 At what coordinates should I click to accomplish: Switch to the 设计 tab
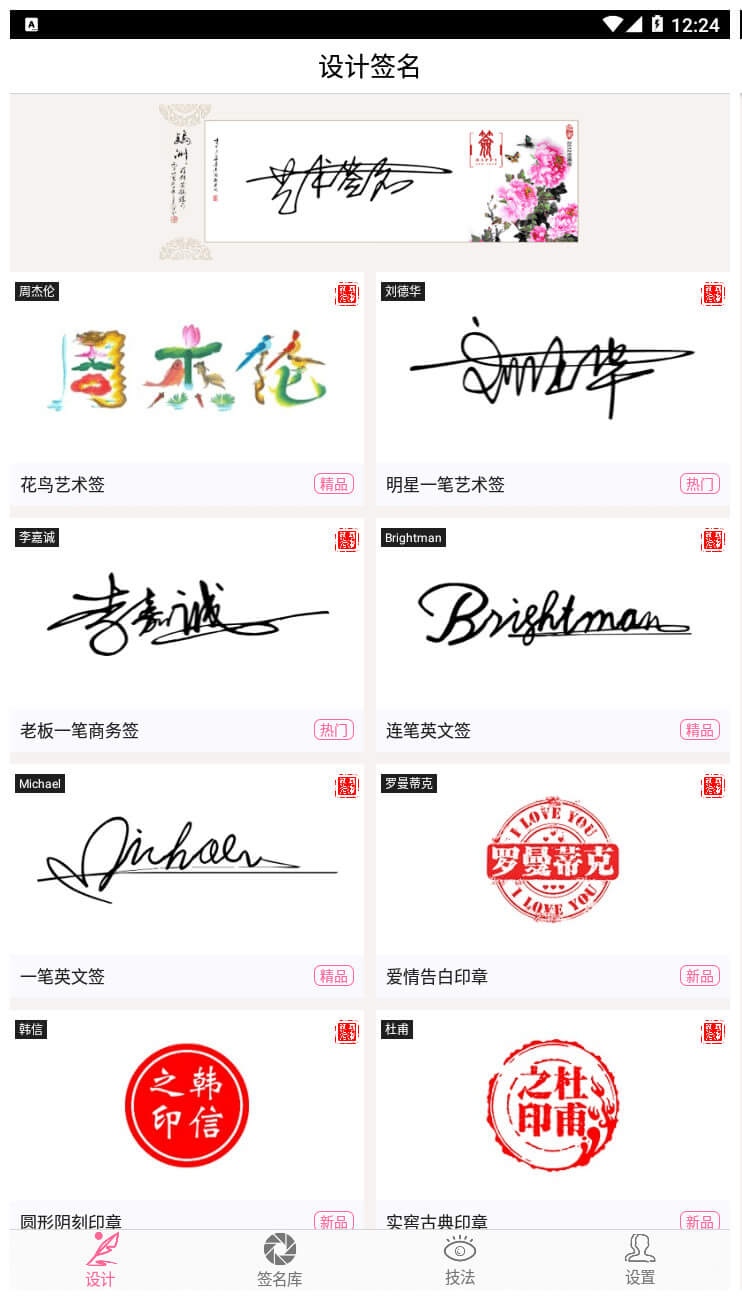pyautogui.click(x=100, y=1260)
